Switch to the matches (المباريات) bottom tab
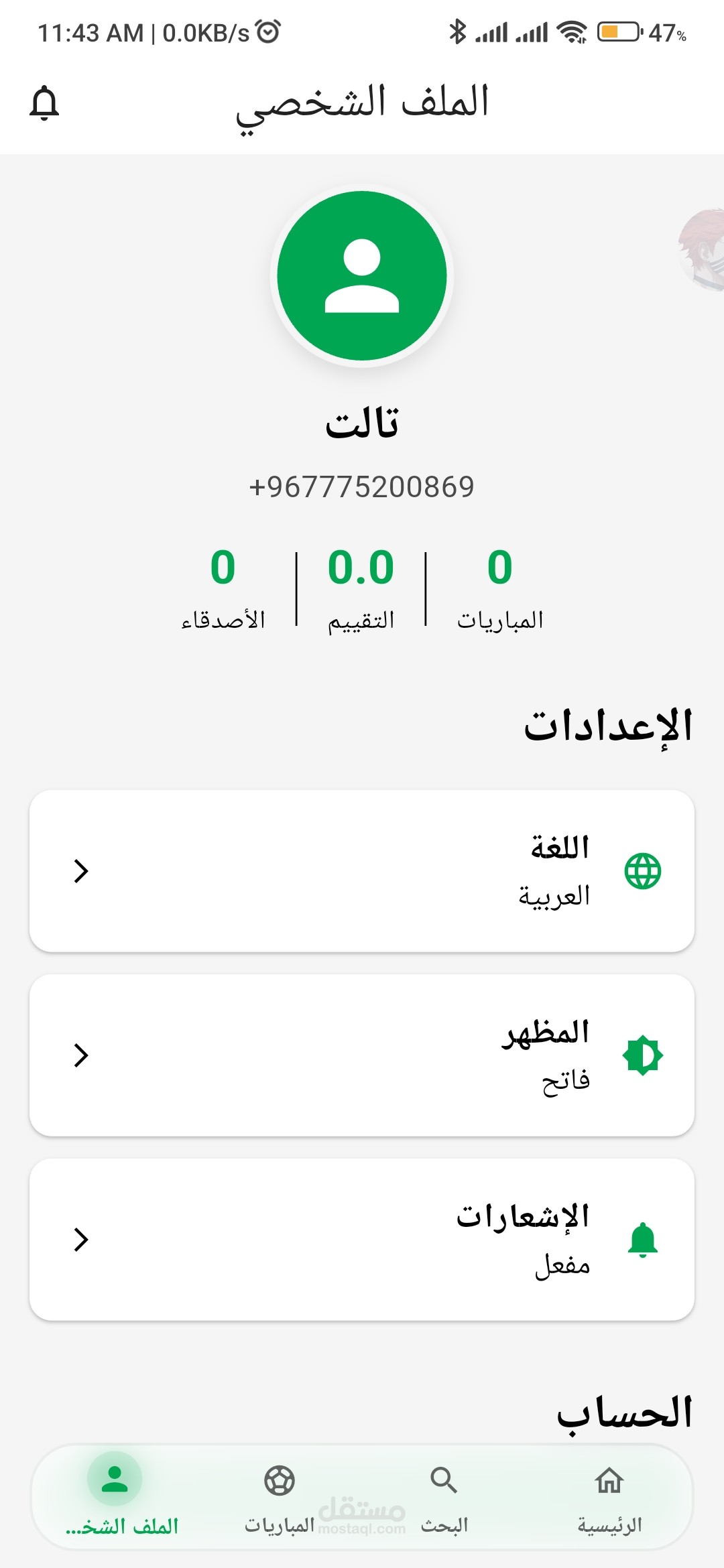 [x=280, y=1497]
